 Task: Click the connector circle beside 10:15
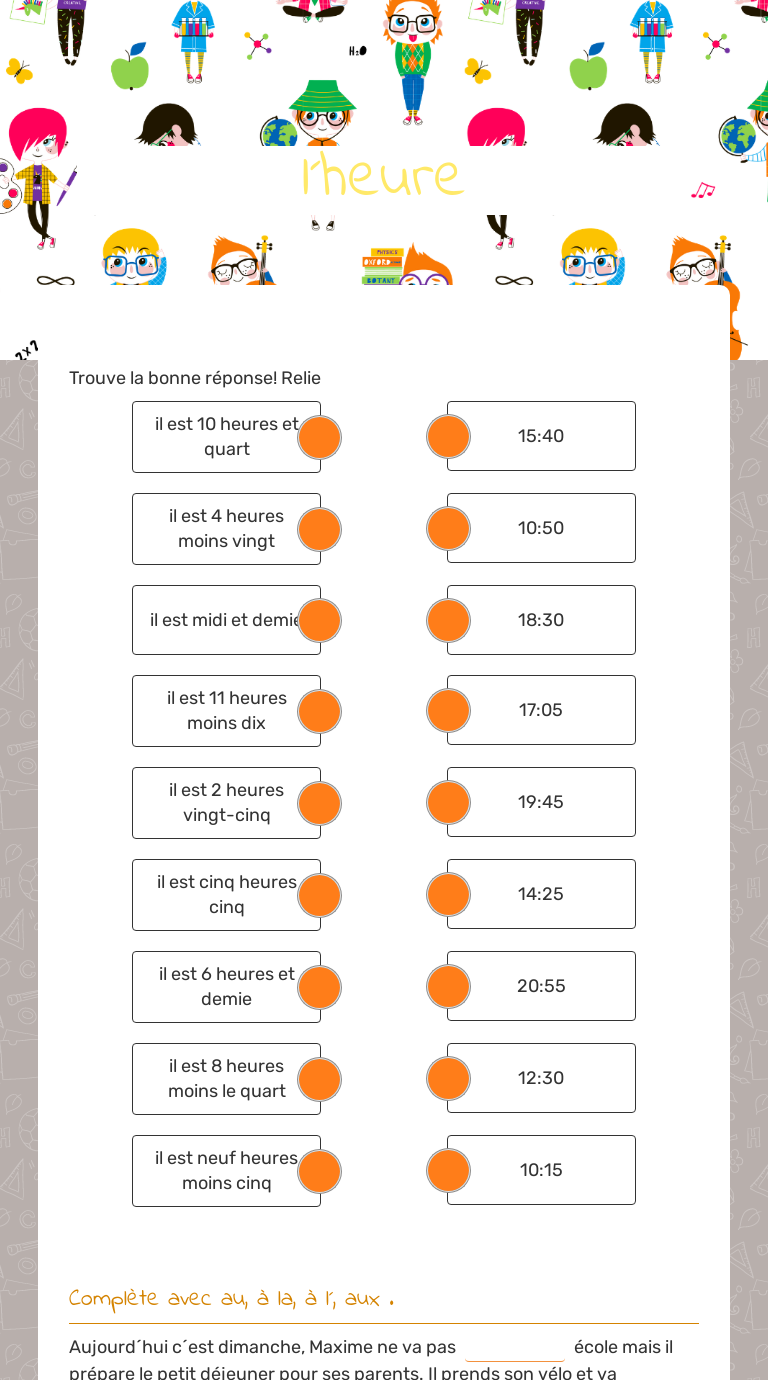pos(448,1170)
